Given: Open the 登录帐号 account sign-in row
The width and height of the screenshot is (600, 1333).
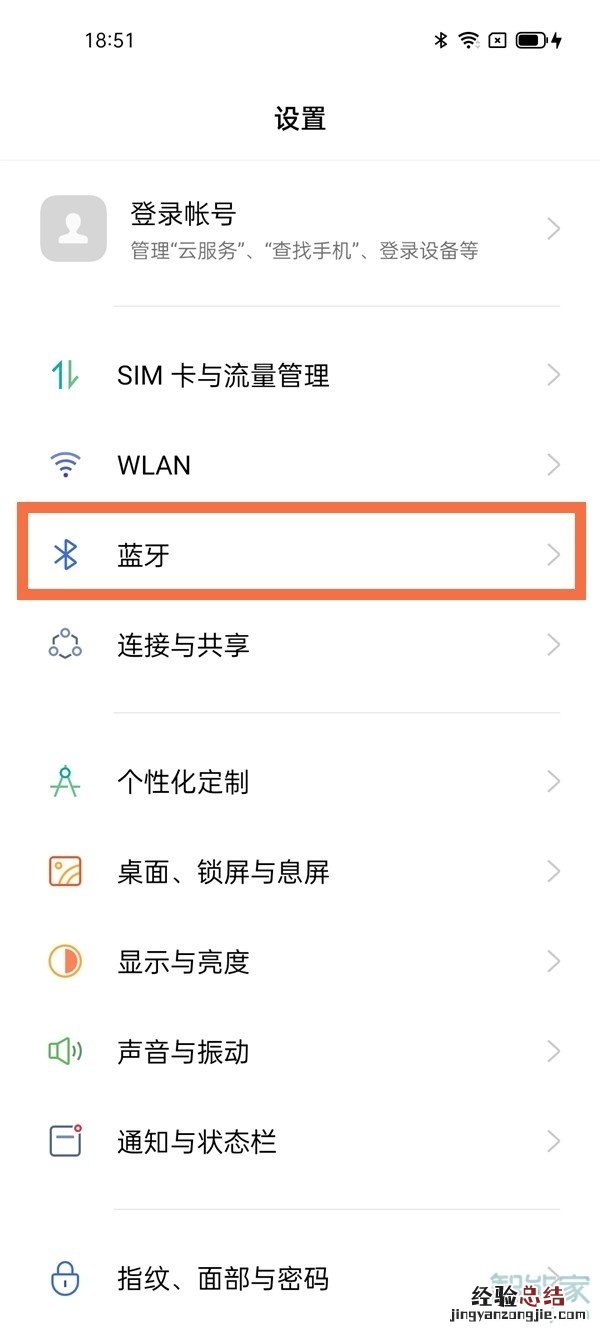Looking at the screenshot, I should pos(300,229).
